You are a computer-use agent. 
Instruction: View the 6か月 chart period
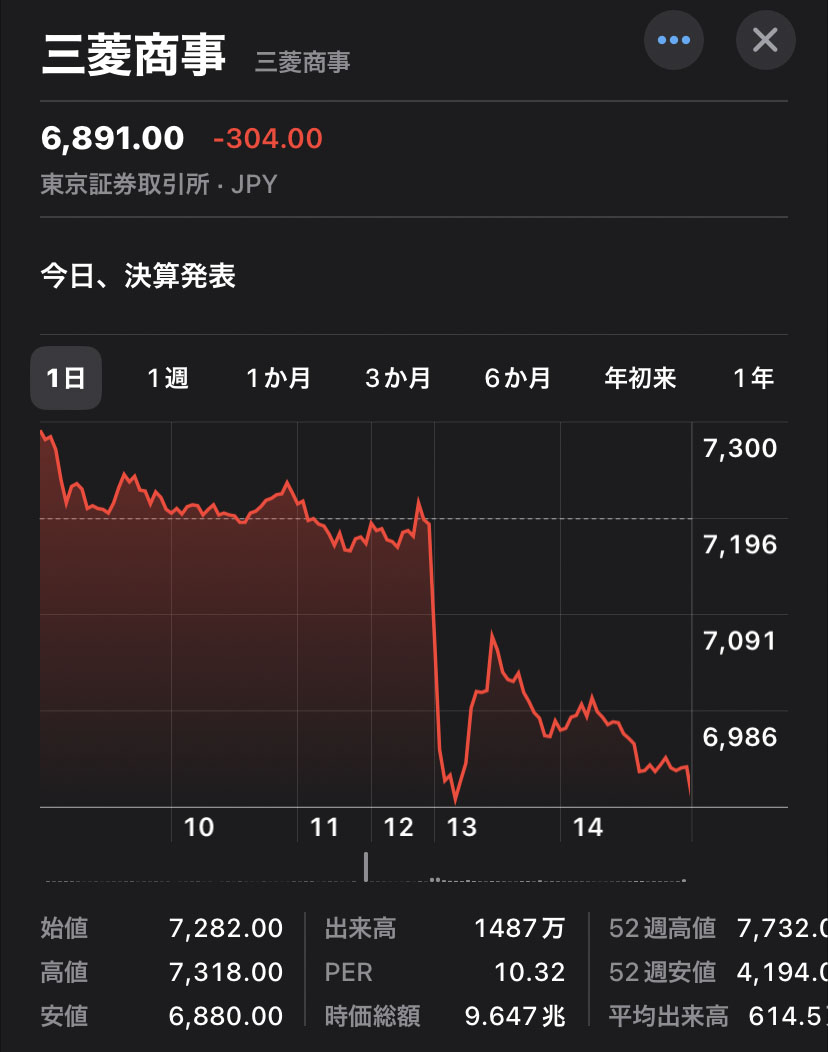point(518,378)
